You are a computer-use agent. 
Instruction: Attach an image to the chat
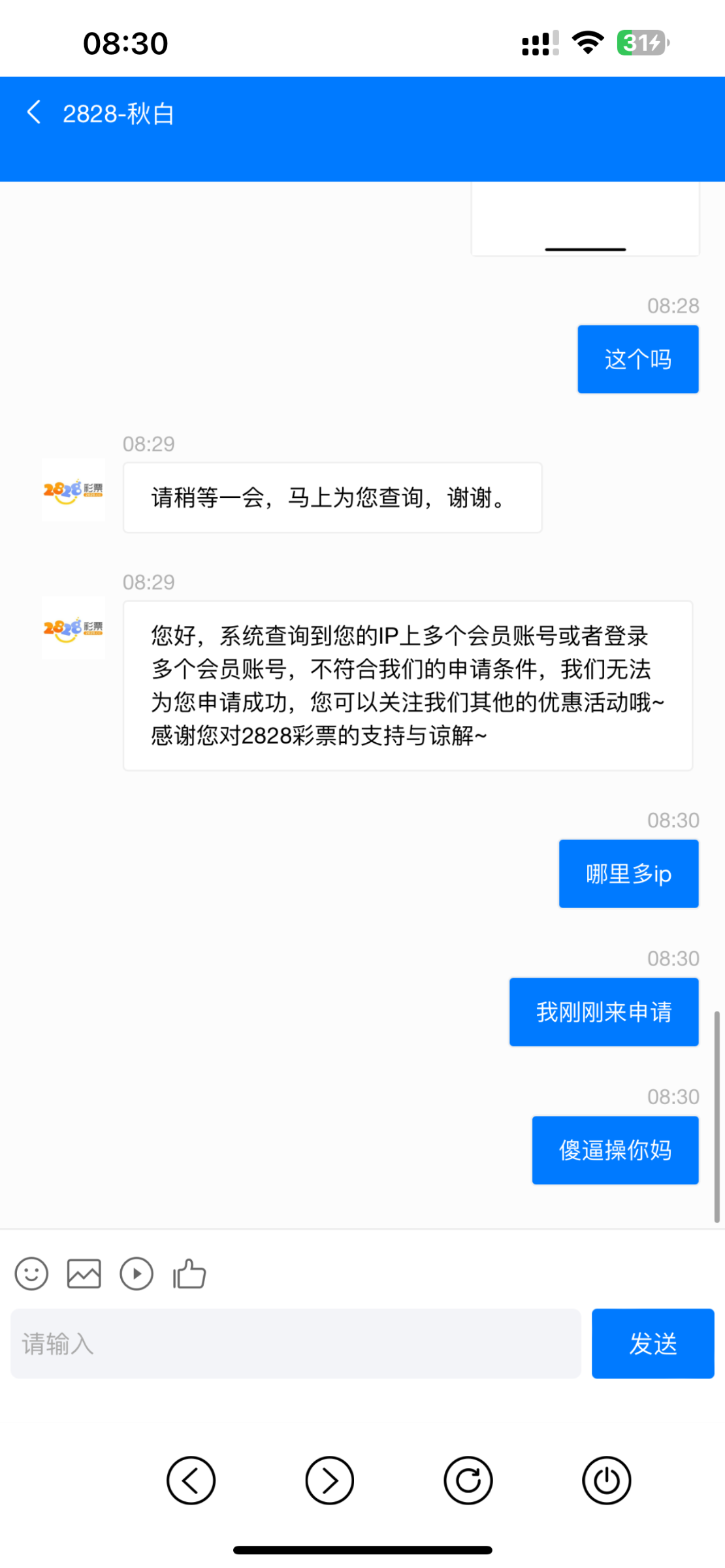tap(84, 1273)
